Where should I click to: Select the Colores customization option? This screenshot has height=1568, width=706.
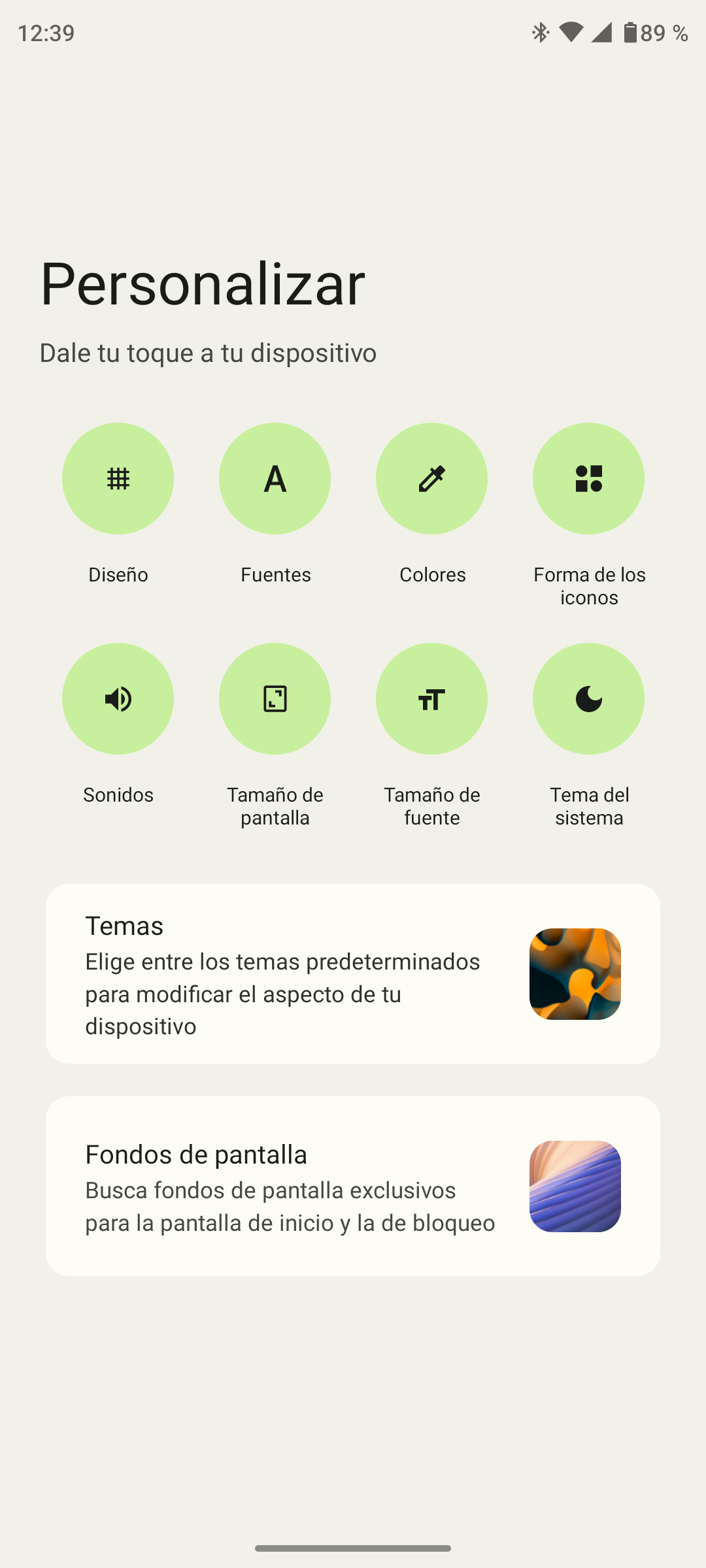(x=431, y=479)
